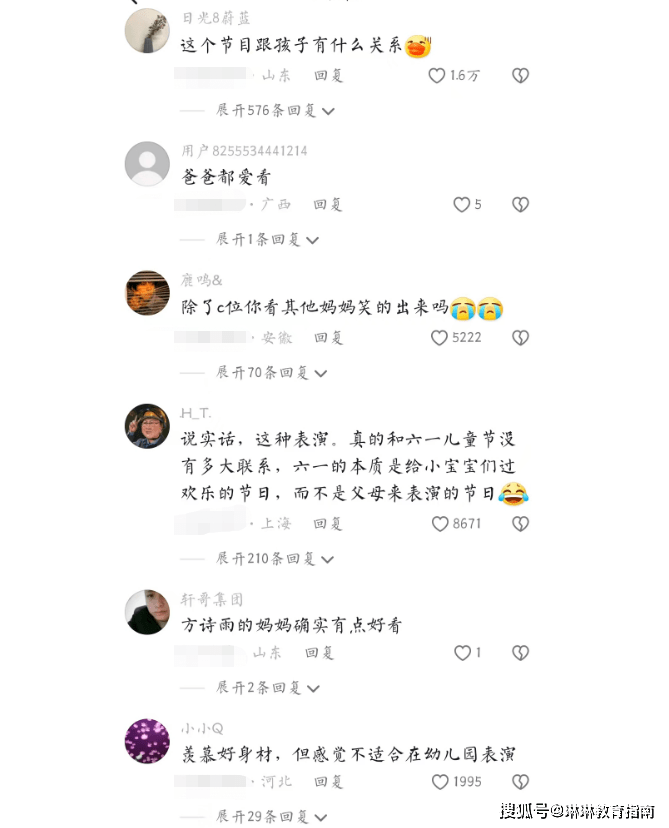Reply to H_T.'s comment from 上海

coord(328,523)
